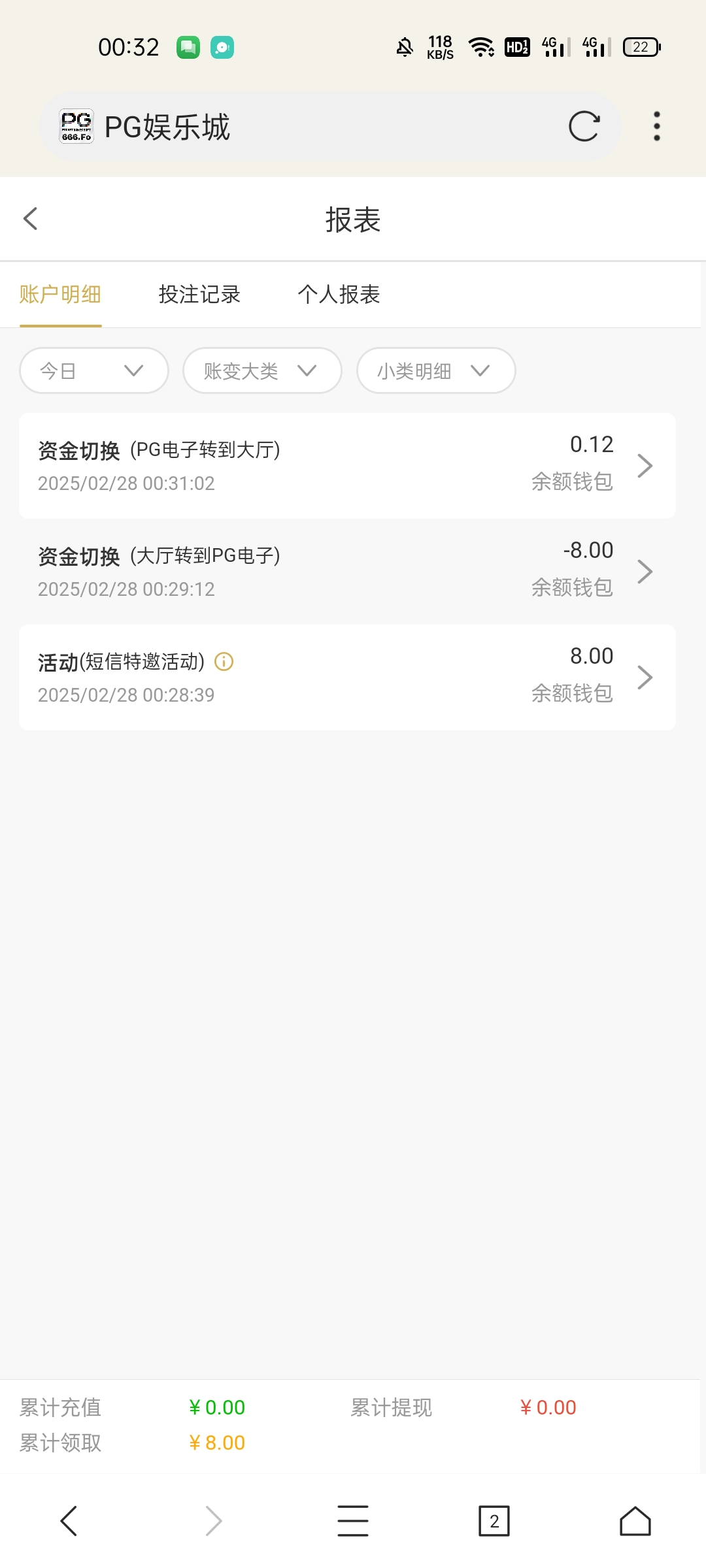Go back from the 报表 page
706x1568 pixels.
pyautogui.click(x=31, y=219)
